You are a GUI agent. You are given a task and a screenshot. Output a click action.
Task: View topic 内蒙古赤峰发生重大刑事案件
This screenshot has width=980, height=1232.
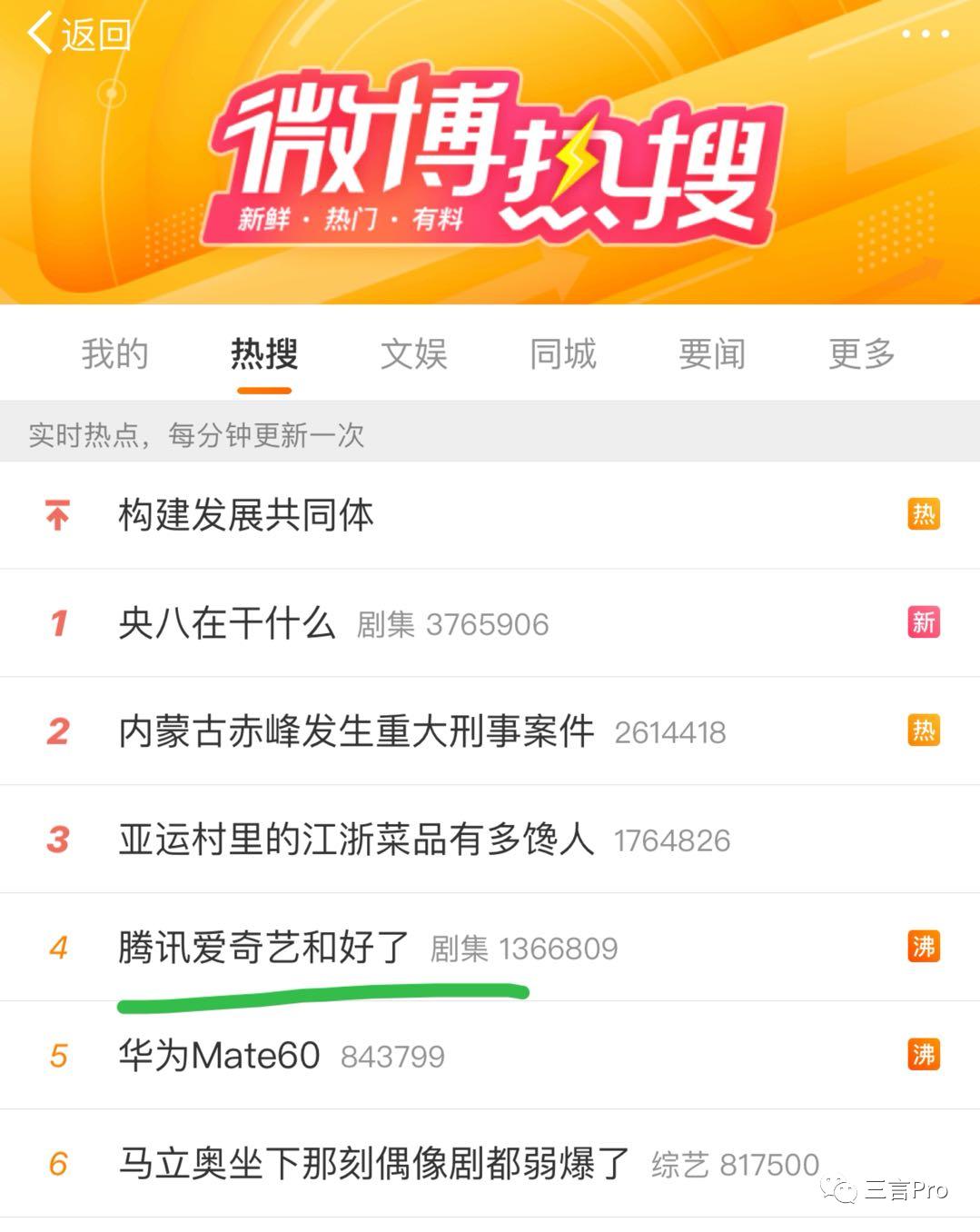click(x=356, y=731)
